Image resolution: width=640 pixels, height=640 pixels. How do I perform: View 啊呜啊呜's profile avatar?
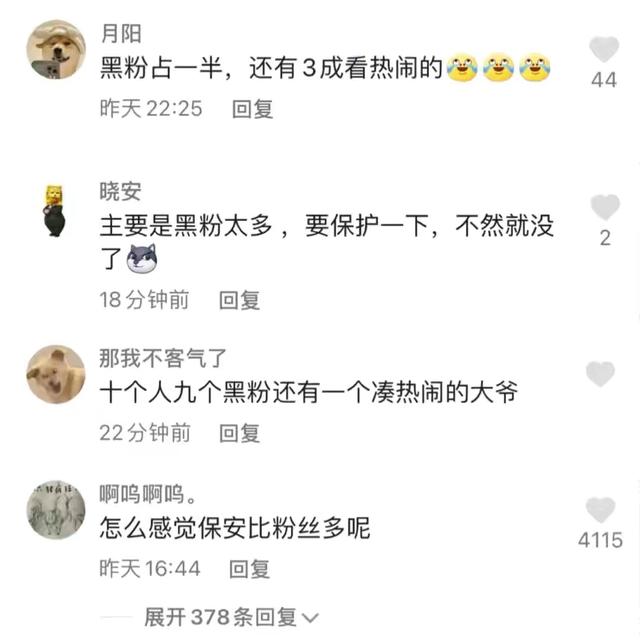pos(55,511)
